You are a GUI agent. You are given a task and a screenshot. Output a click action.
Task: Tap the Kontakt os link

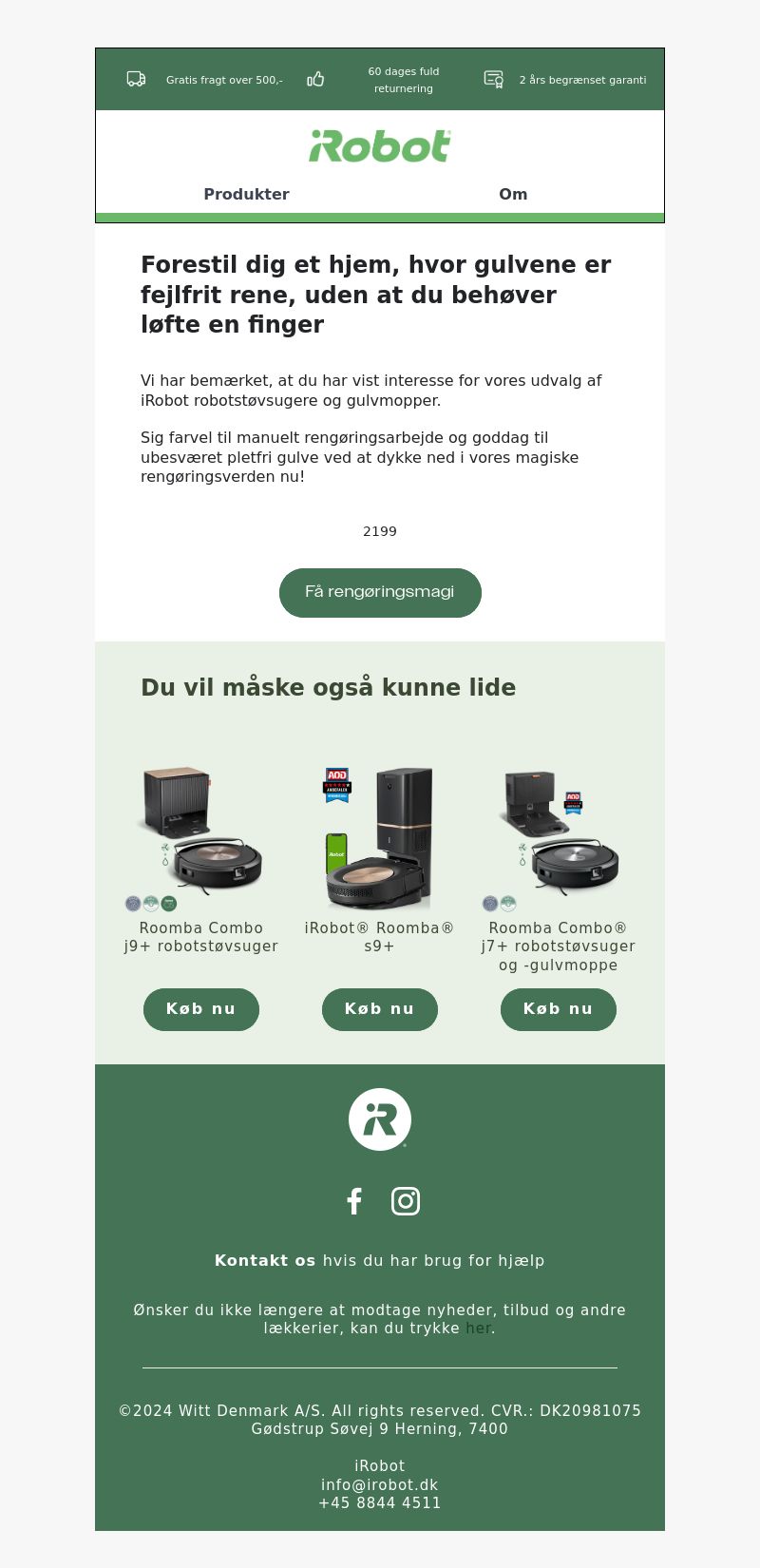[x=265, y=1260]
